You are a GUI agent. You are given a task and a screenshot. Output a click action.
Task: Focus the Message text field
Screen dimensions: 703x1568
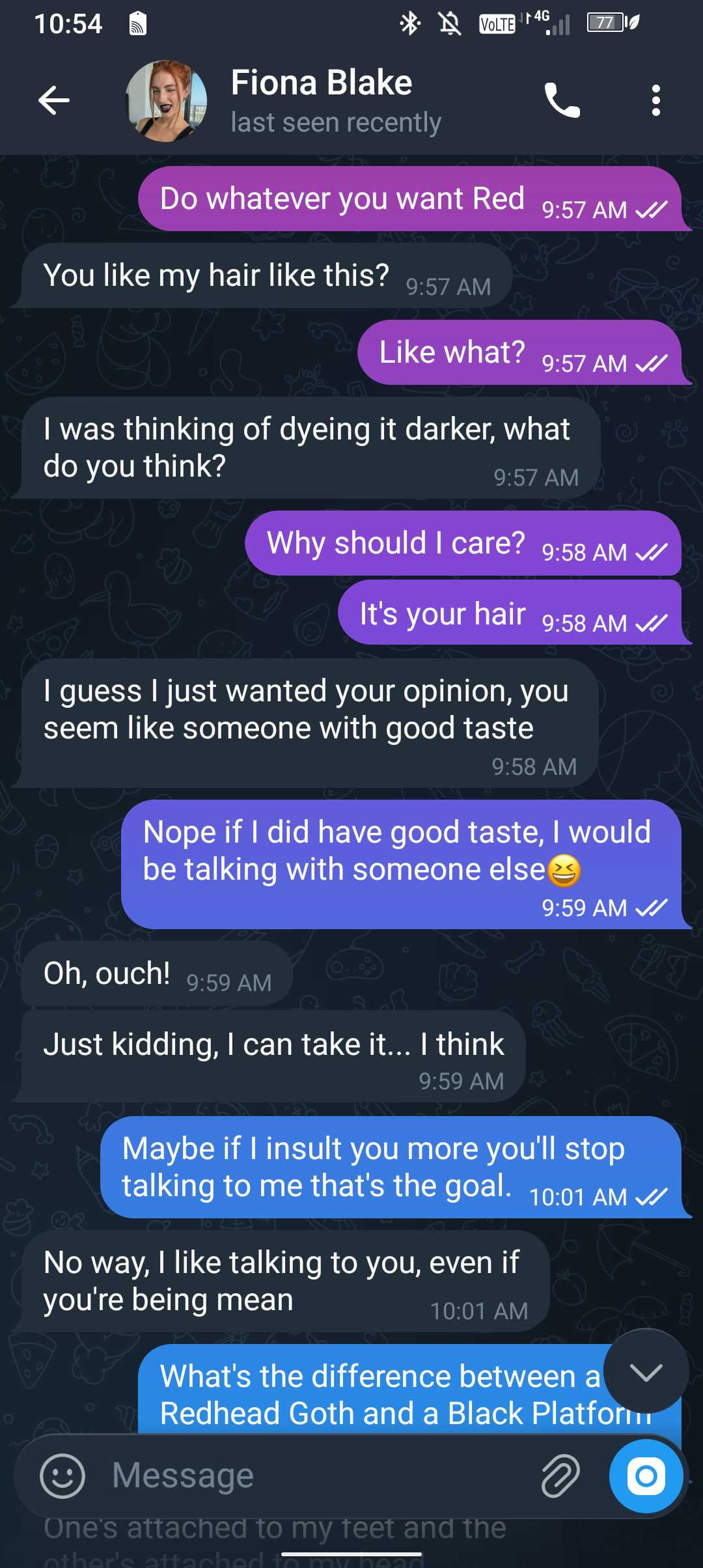click(312, 1476)
